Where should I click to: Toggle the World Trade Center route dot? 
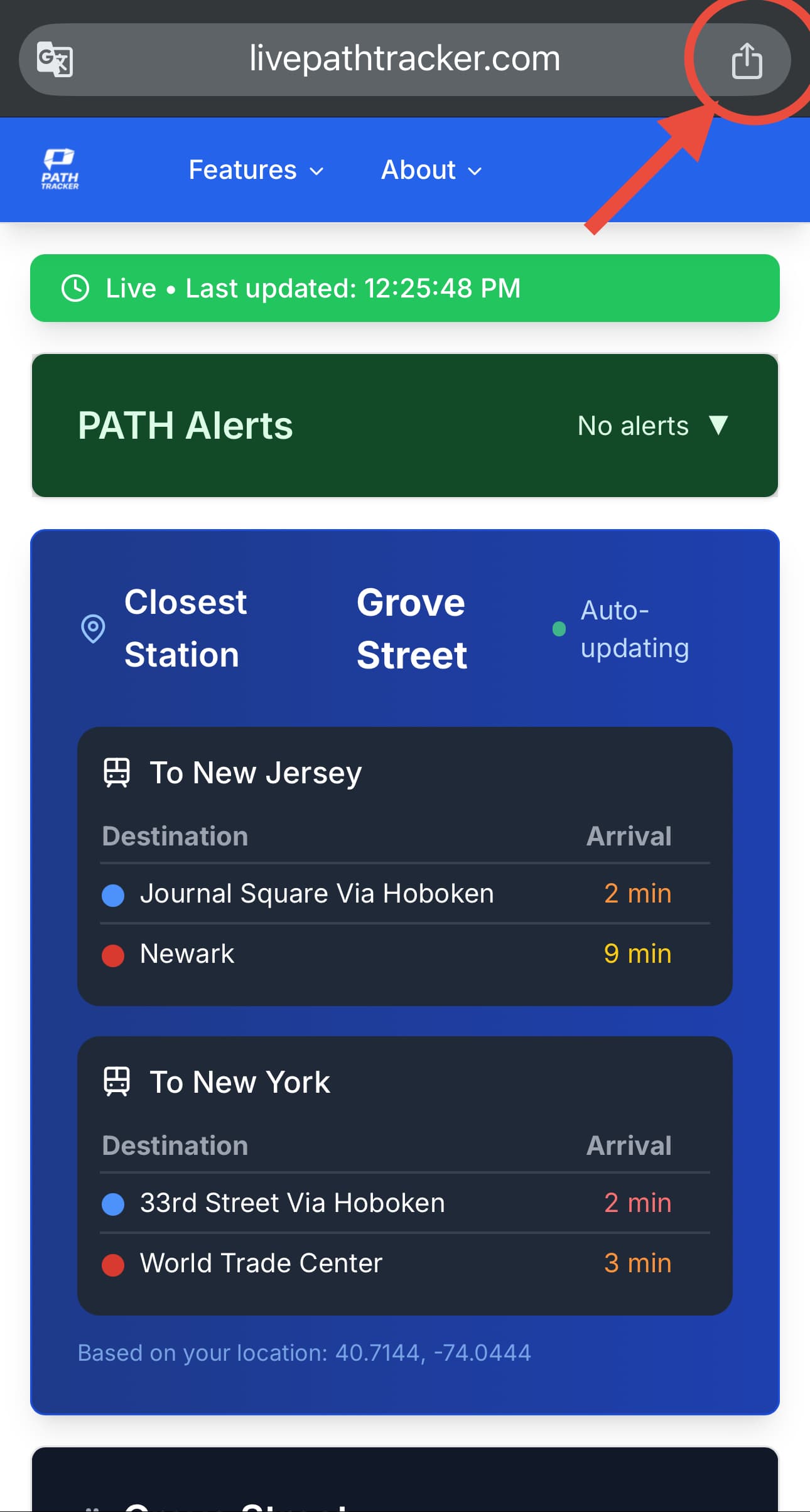point(113,1263)
